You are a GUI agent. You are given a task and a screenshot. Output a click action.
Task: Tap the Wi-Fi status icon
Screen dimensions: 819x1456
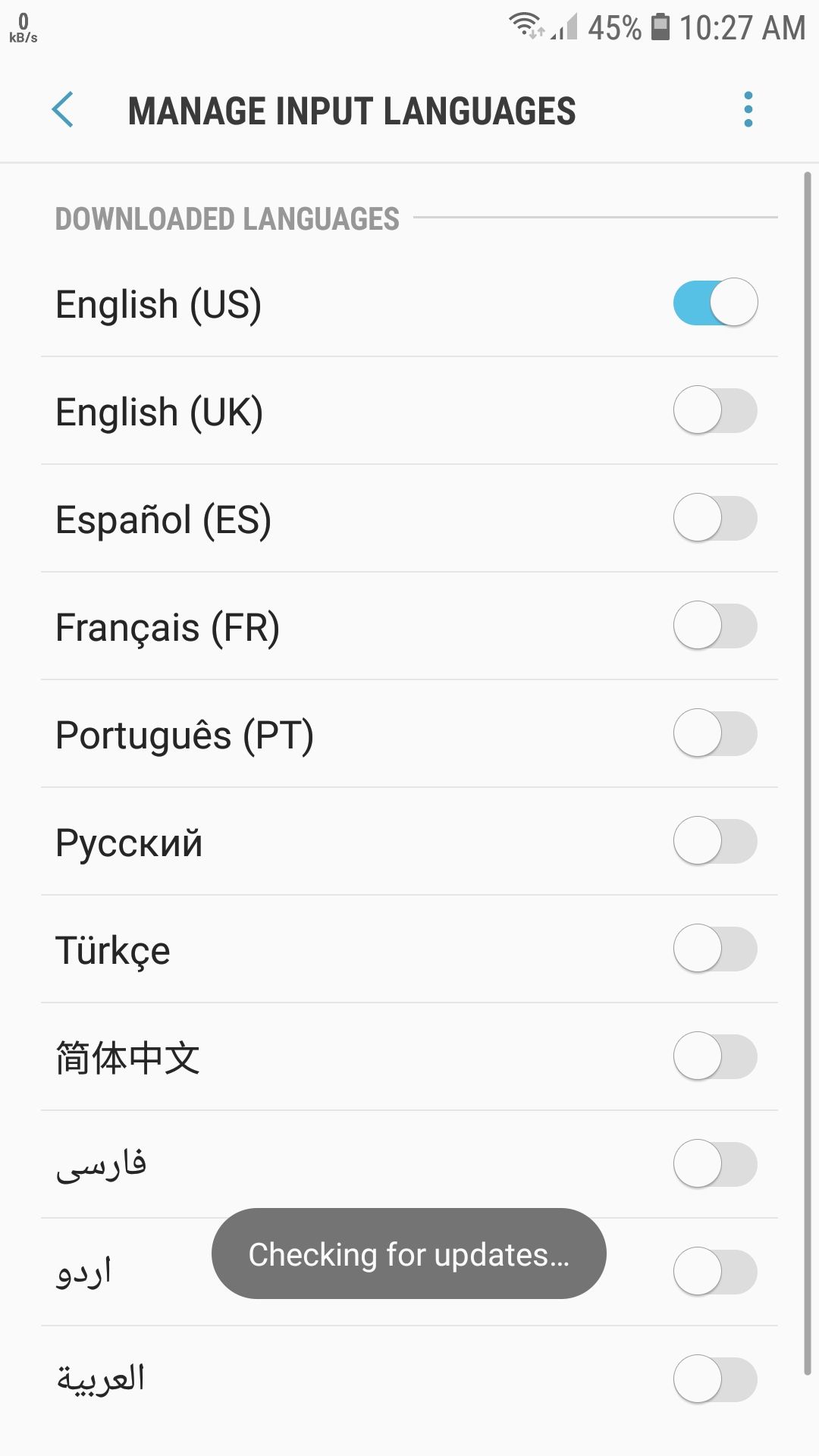[x=525, y=24]
